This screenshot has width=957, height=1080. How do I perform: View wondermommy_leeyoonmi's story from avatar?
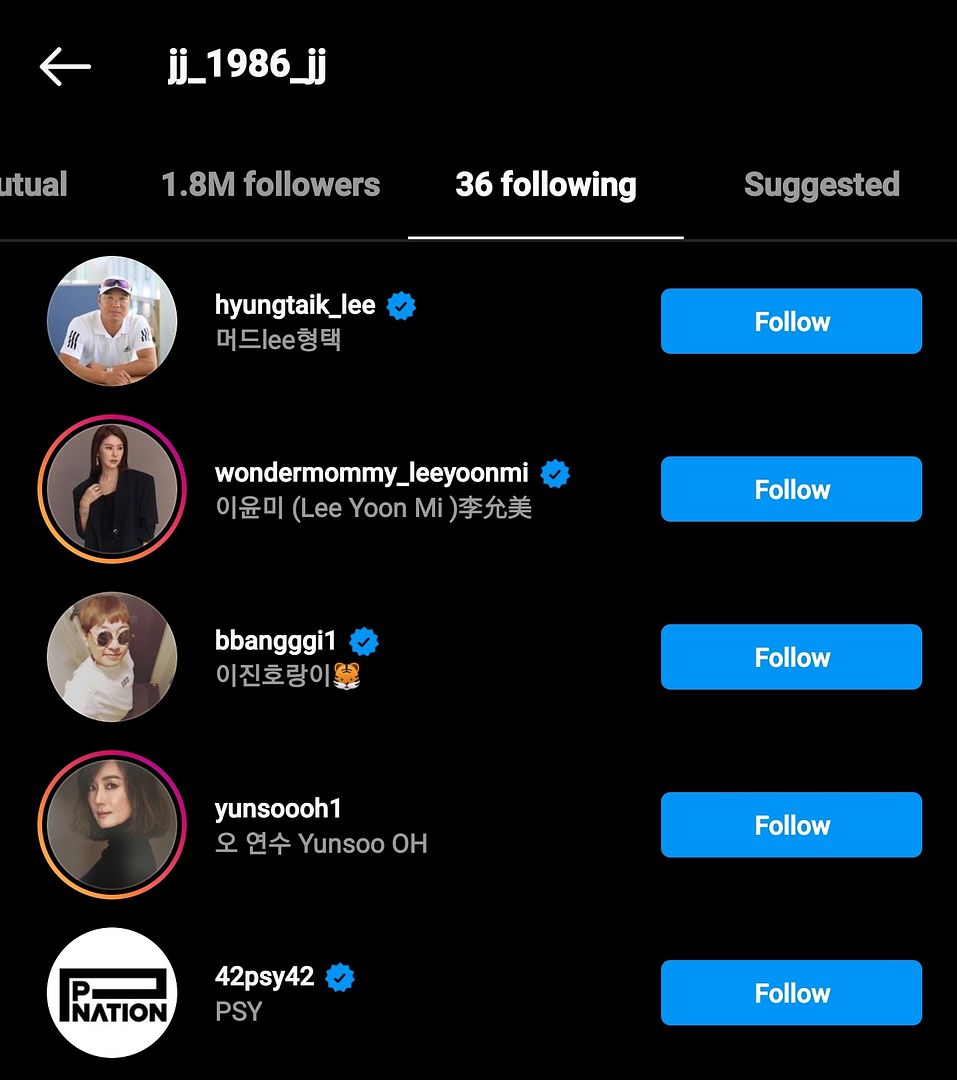click(x=112, y=489)
